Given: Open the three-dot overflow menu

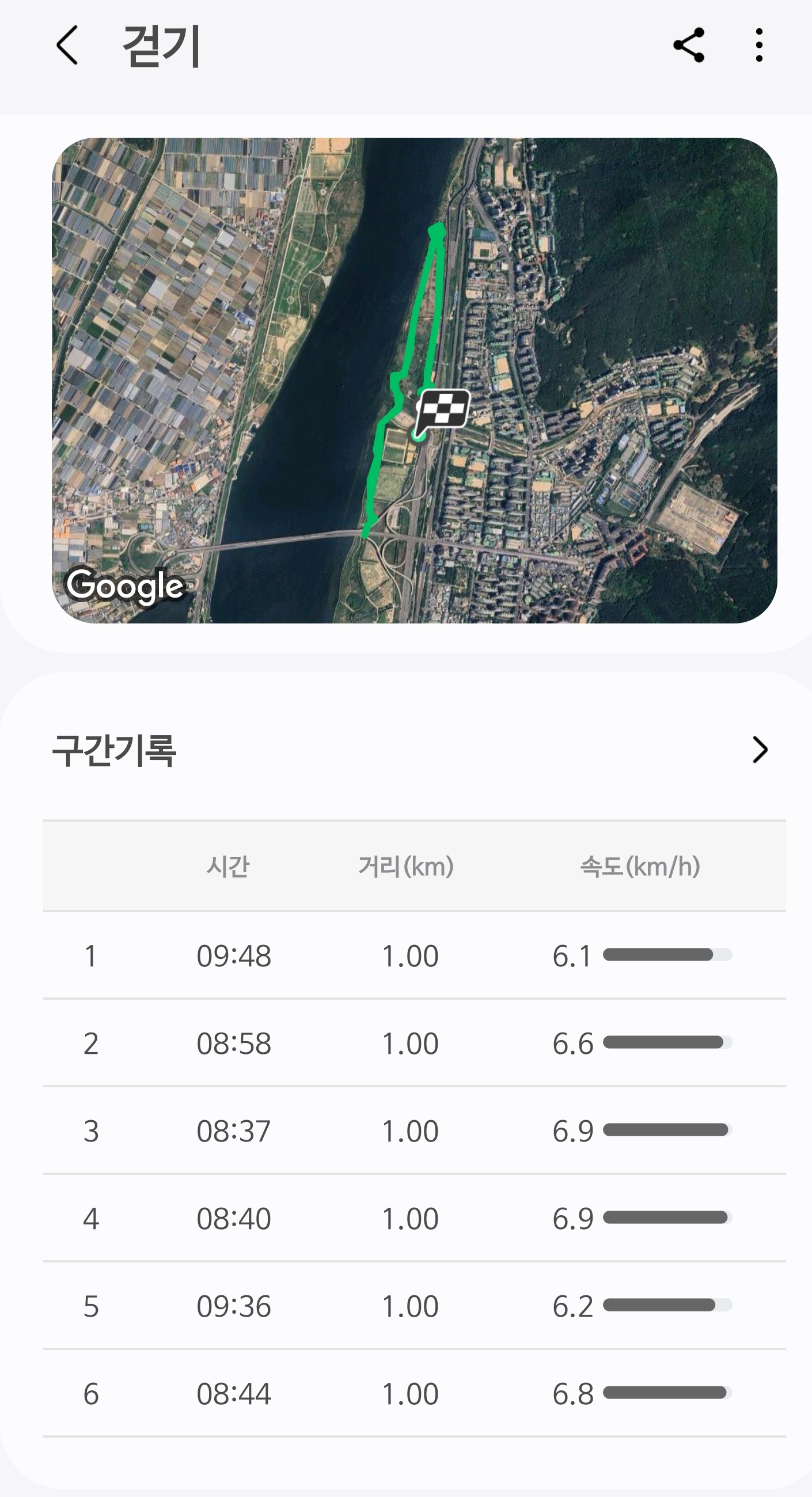Looking at the screenshot, I should [x=759, y=46].
